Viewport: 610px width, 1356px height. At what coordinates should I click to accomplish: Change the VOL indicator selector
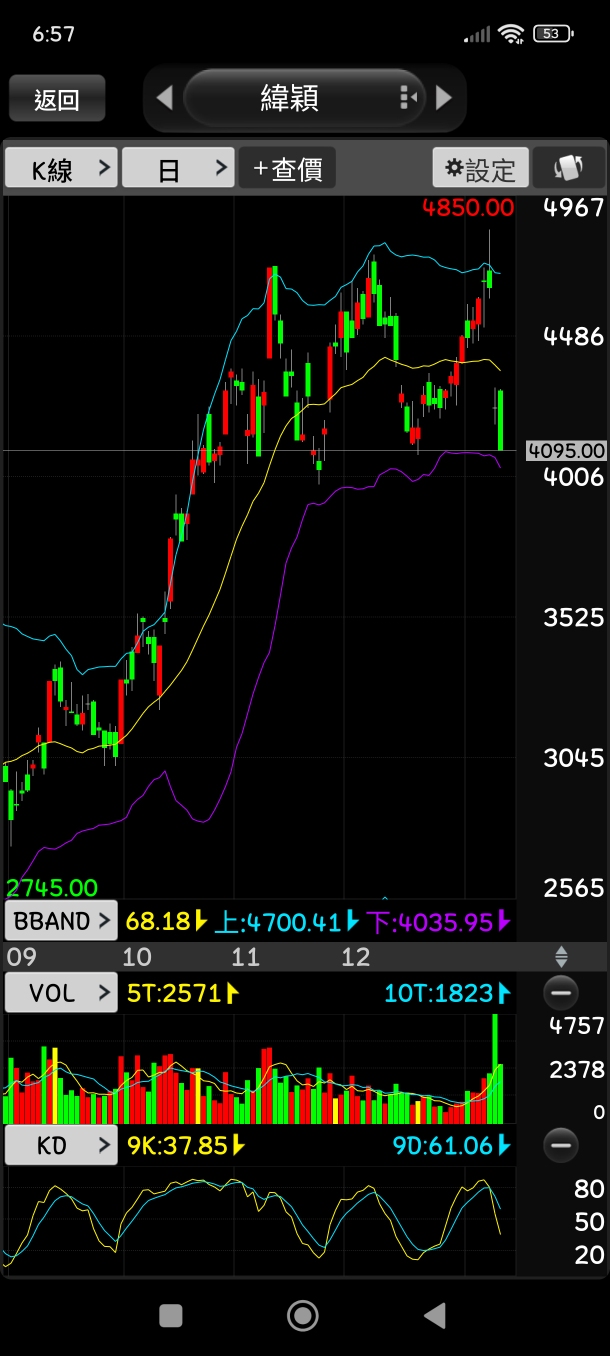[61, 993]
